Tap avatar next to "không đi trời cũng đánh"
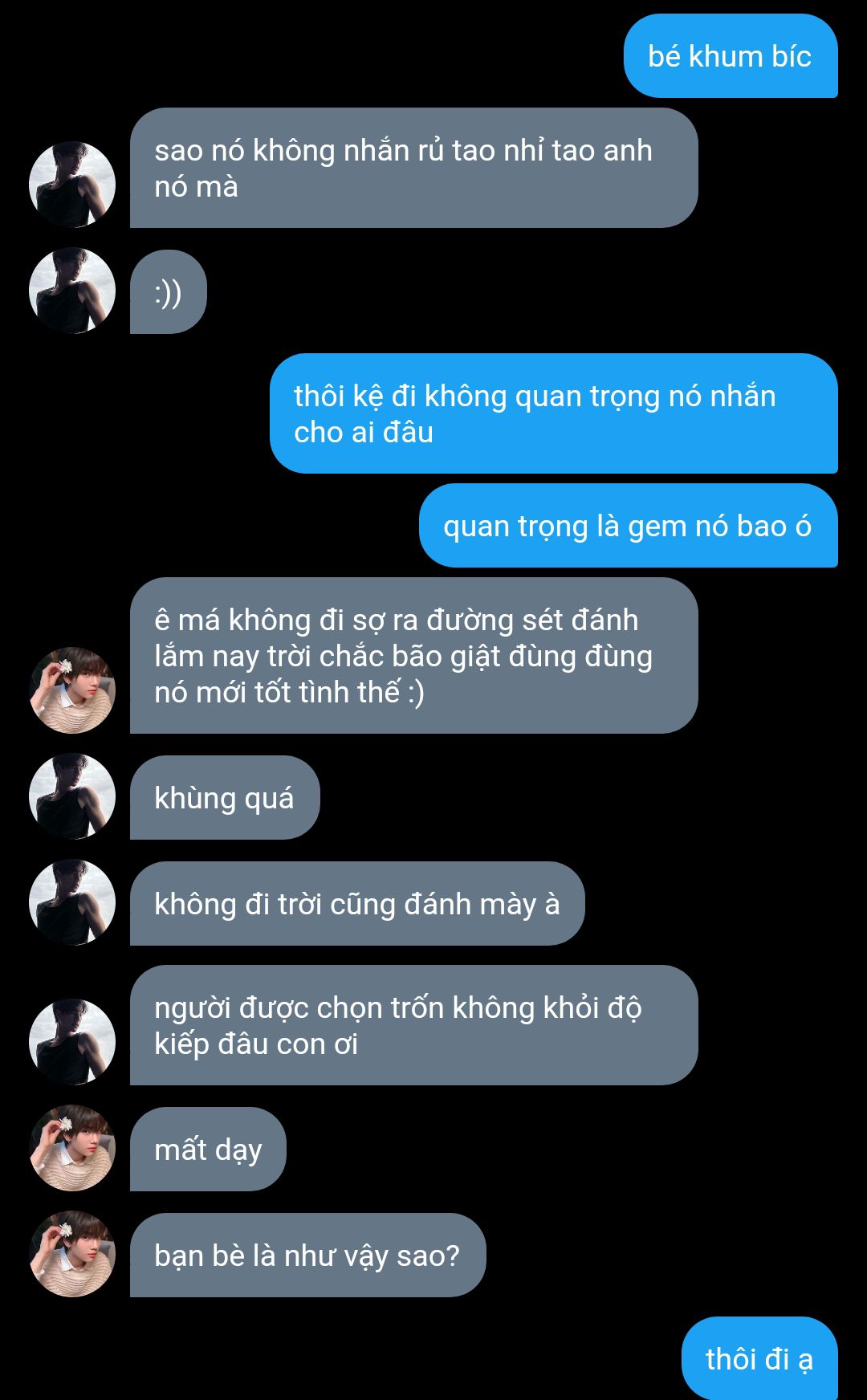The image size is (867, 1400). (x=72, y=902)
